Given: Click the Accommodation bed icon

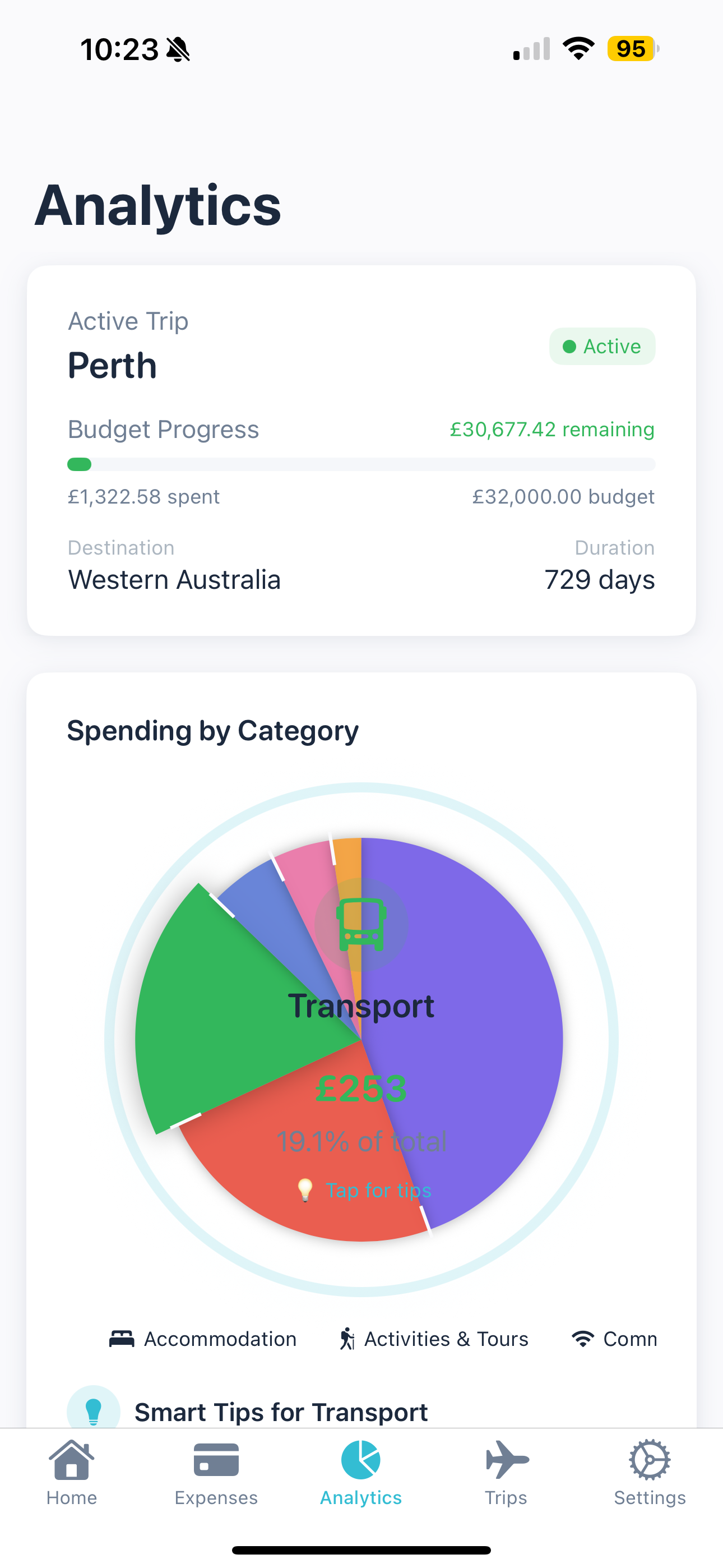Looking at the screenshot, I should 121,1339.
